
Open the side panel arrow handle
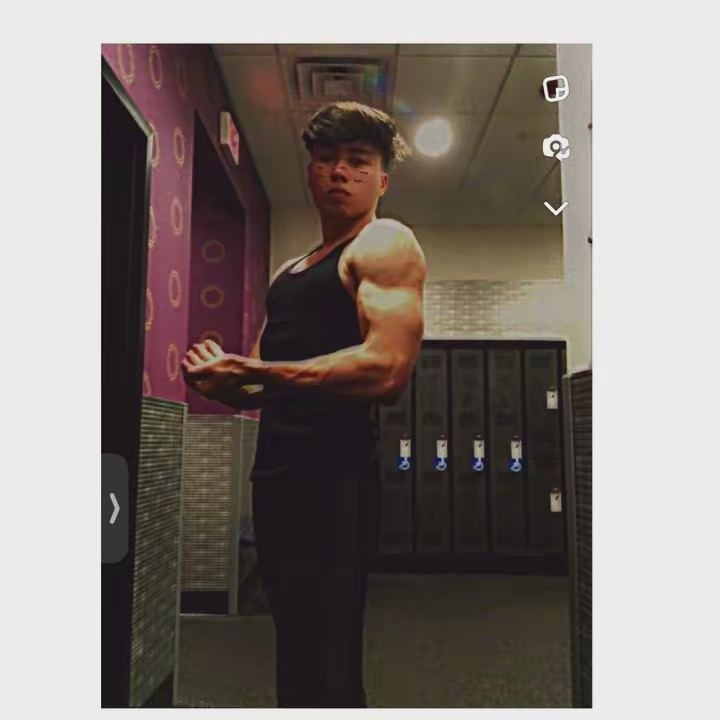114,508
